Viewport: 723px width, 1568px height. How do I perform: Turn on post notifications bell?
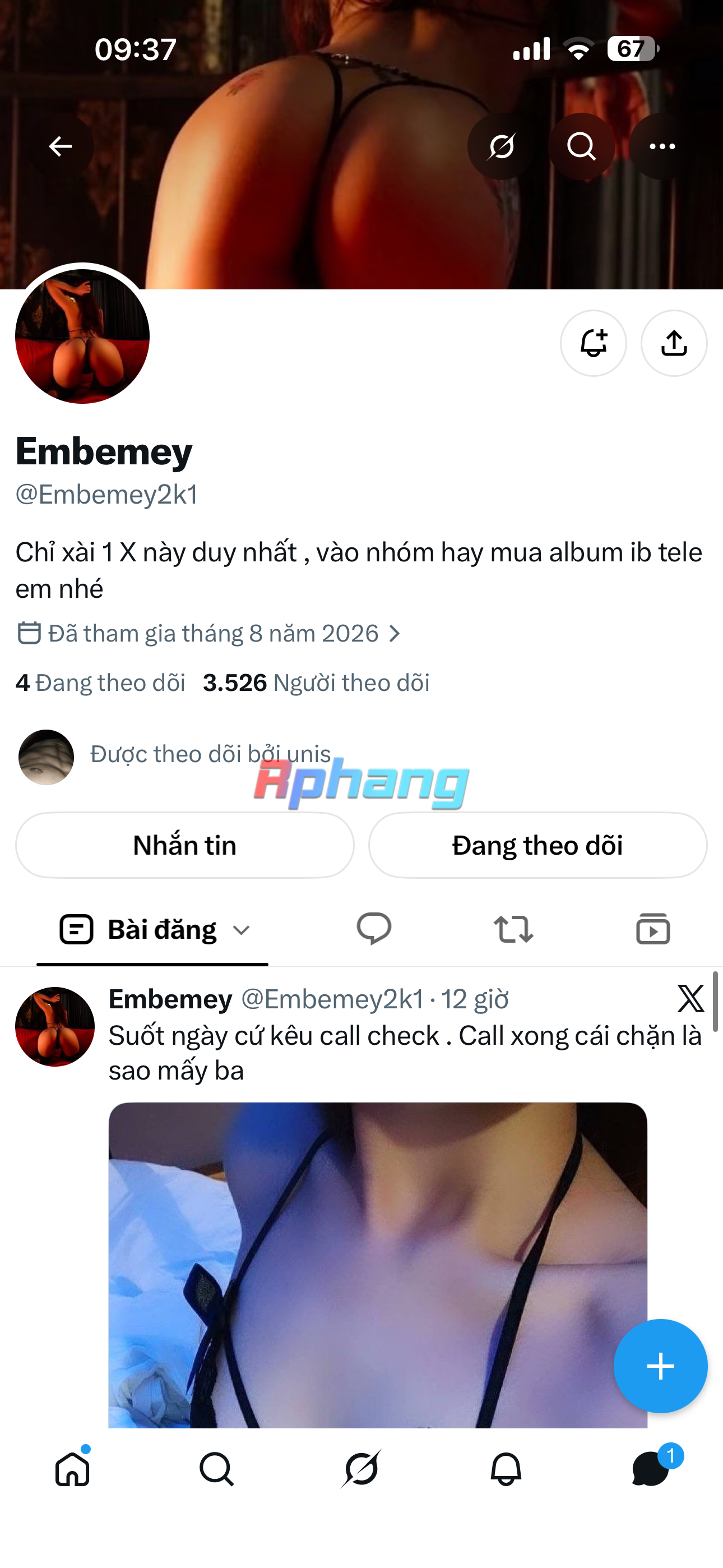point(594,343)
